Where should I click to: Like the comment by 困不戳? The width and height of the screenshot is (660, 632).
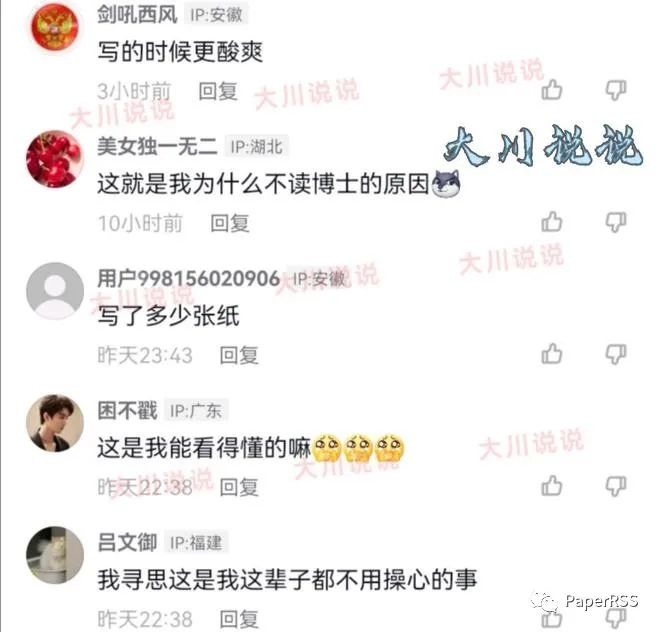(552, 486)
